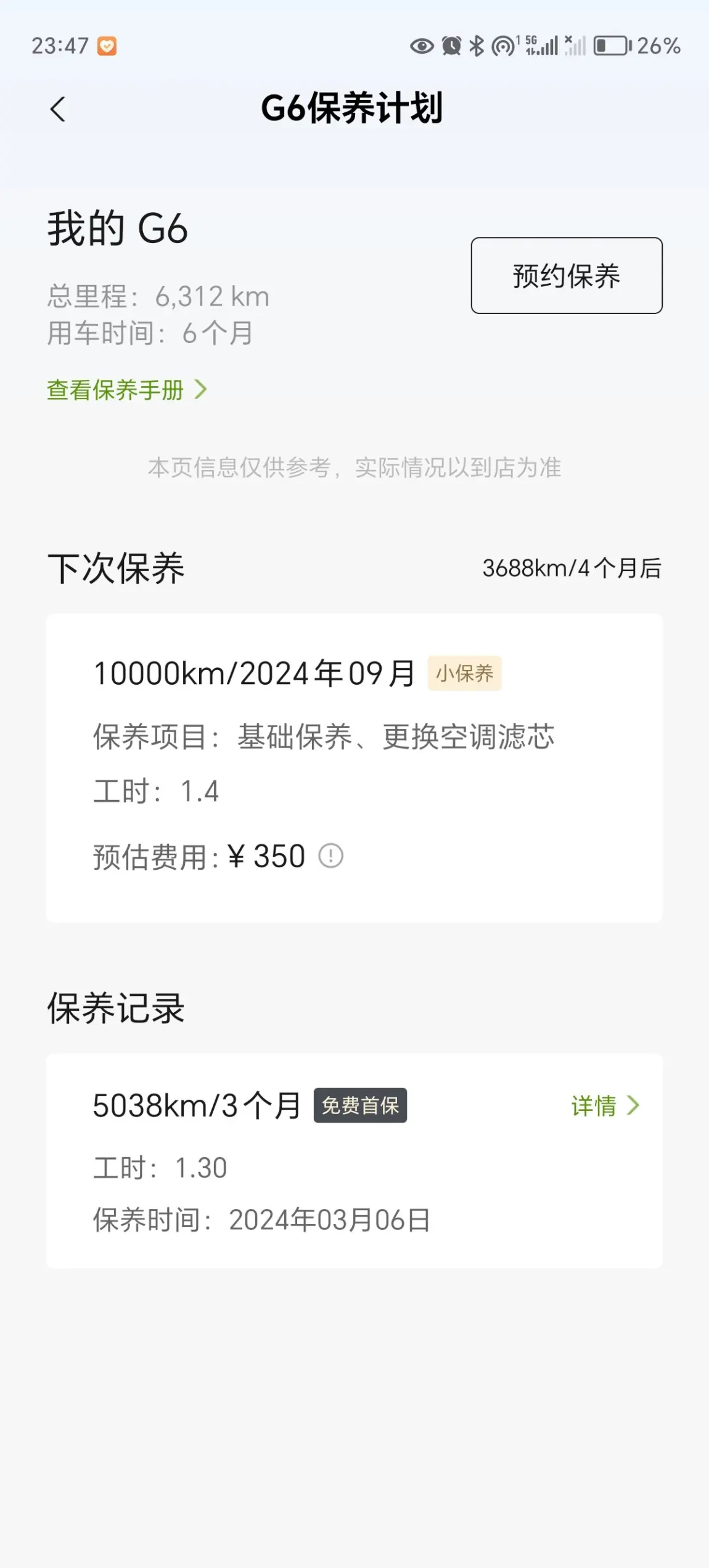Open 详情 for the 5038km maintenance record
Screen dimensions: 709x1568
click(605, 1105)
